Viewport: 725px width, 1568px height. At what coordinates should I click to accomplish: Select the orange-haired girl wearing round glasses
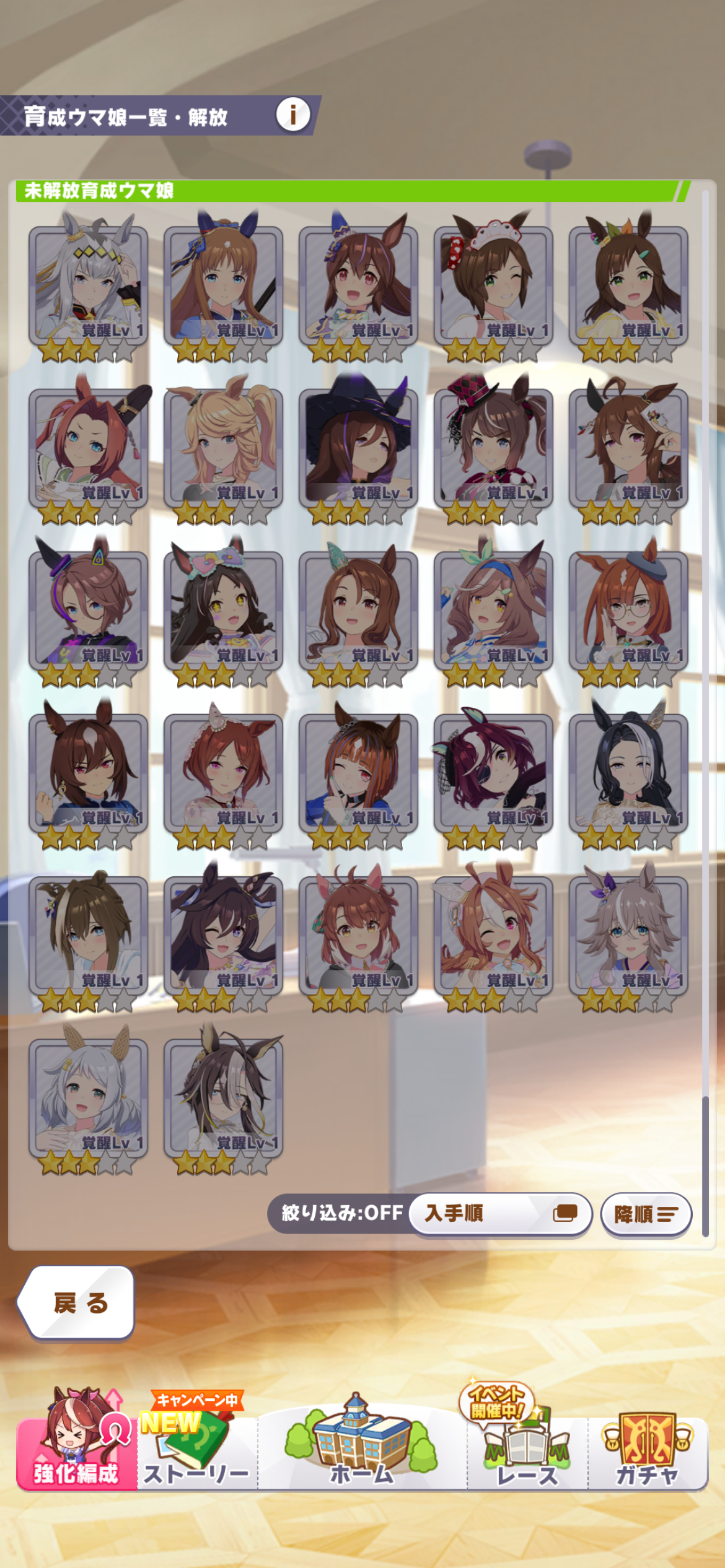tap(628, 611)
